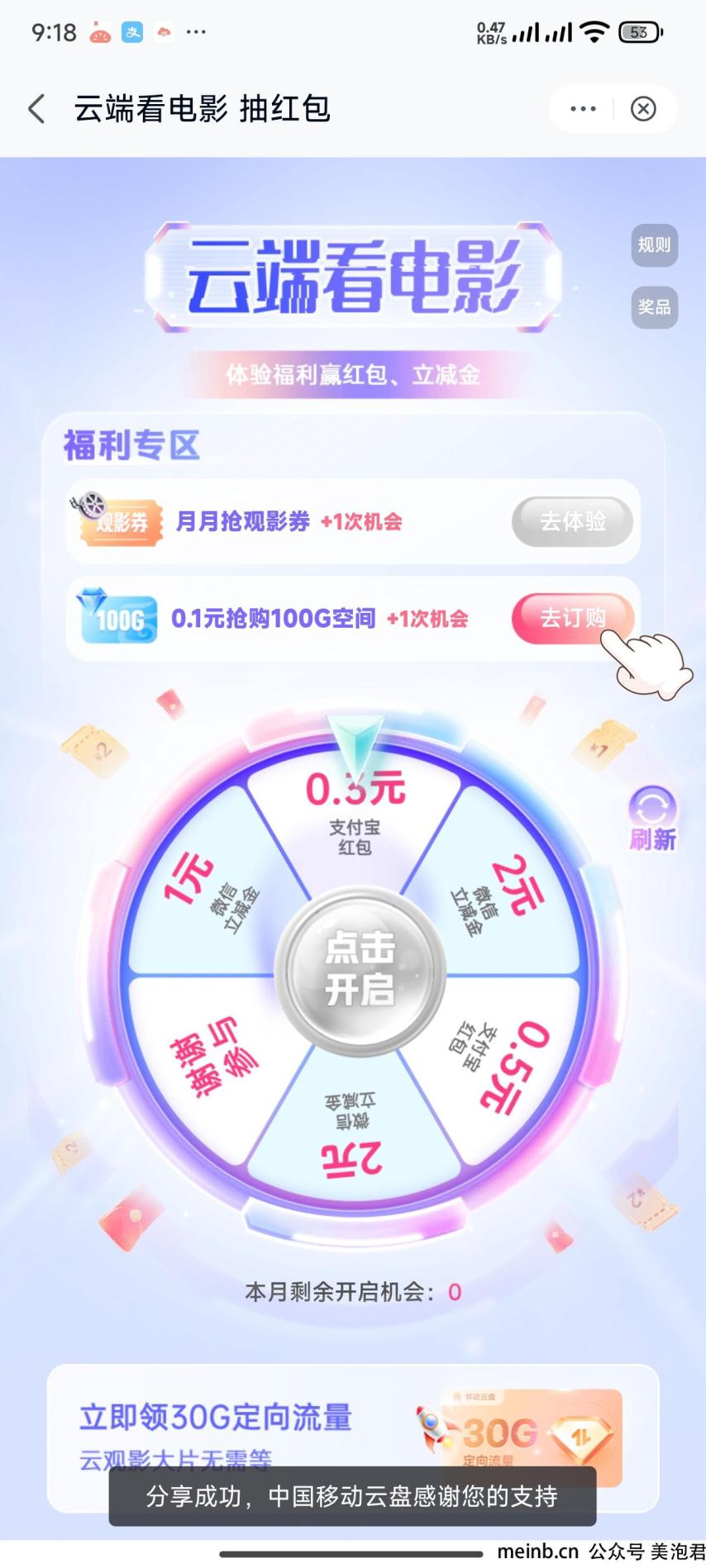This screenshot has width=706, height=1568.
Task: Tap 去体验 for the 观影券 task
Action: [x=572, y=522]
